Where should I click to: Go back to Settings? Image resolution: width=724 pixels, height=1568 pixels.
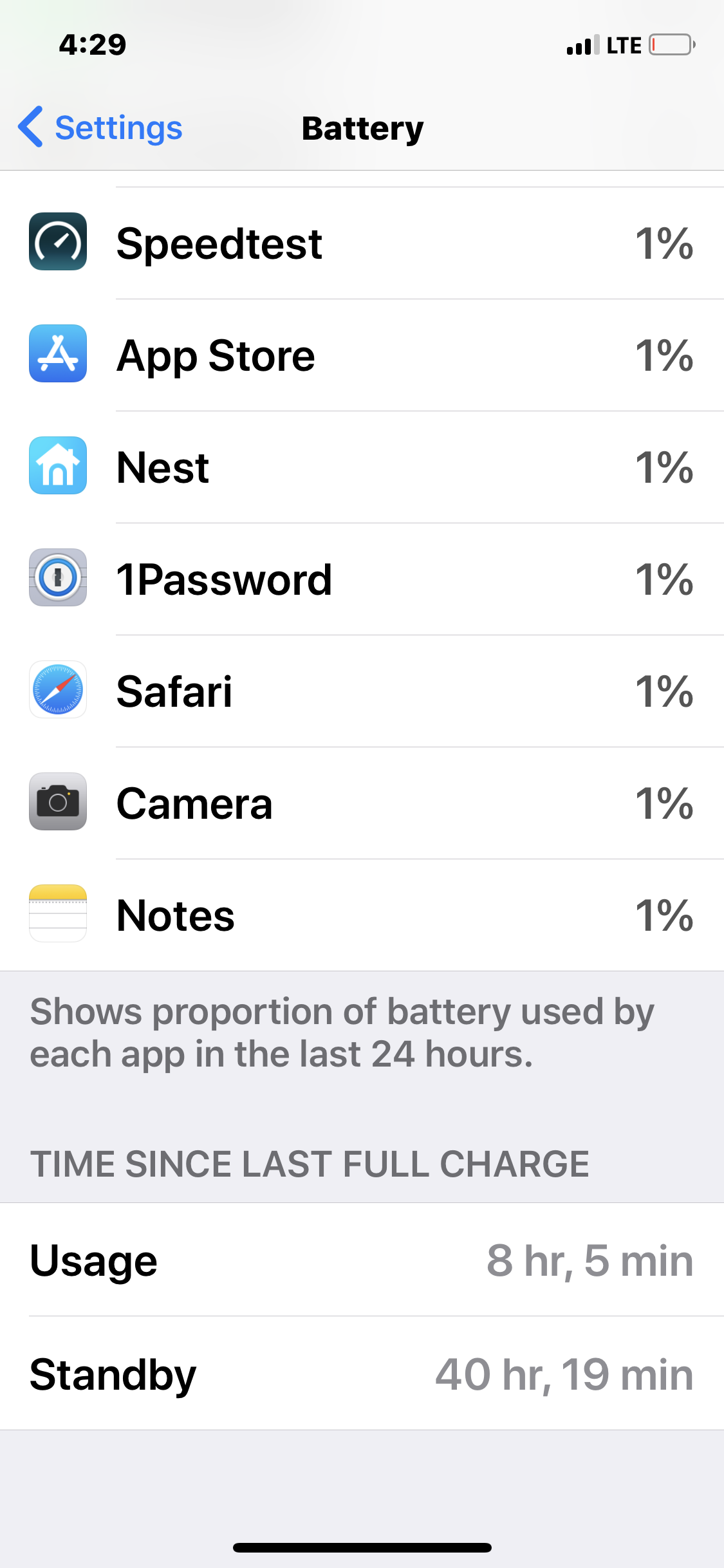pos(100,127)
